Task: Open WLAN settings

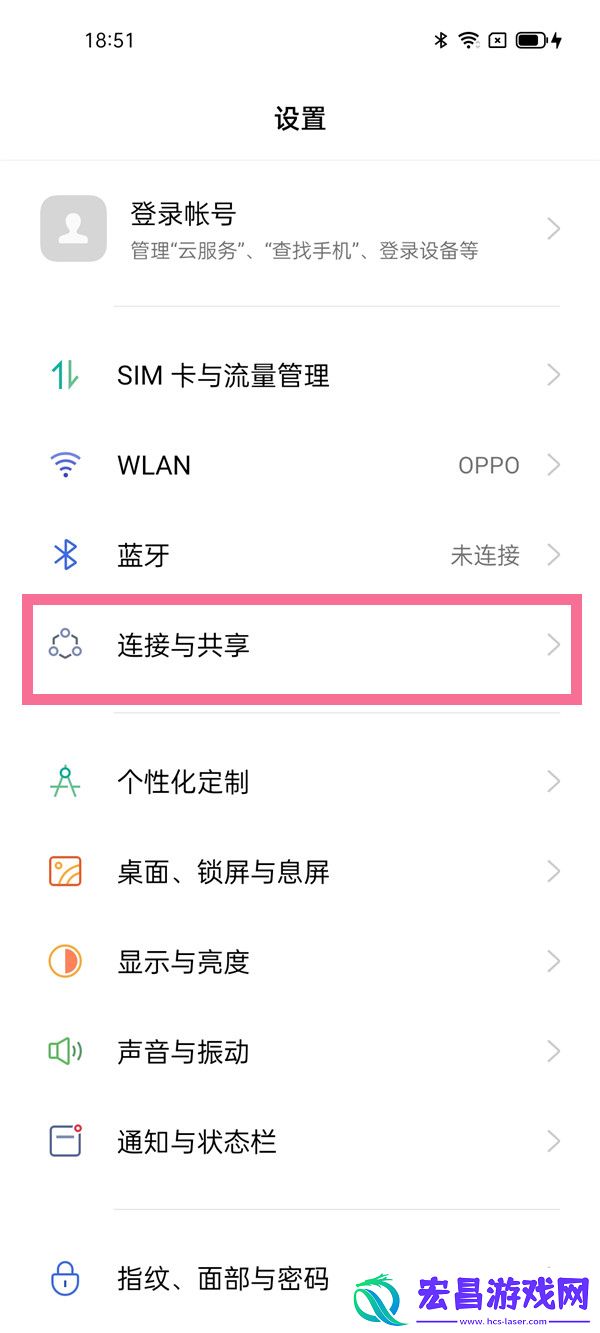Action: pos(300,465)
